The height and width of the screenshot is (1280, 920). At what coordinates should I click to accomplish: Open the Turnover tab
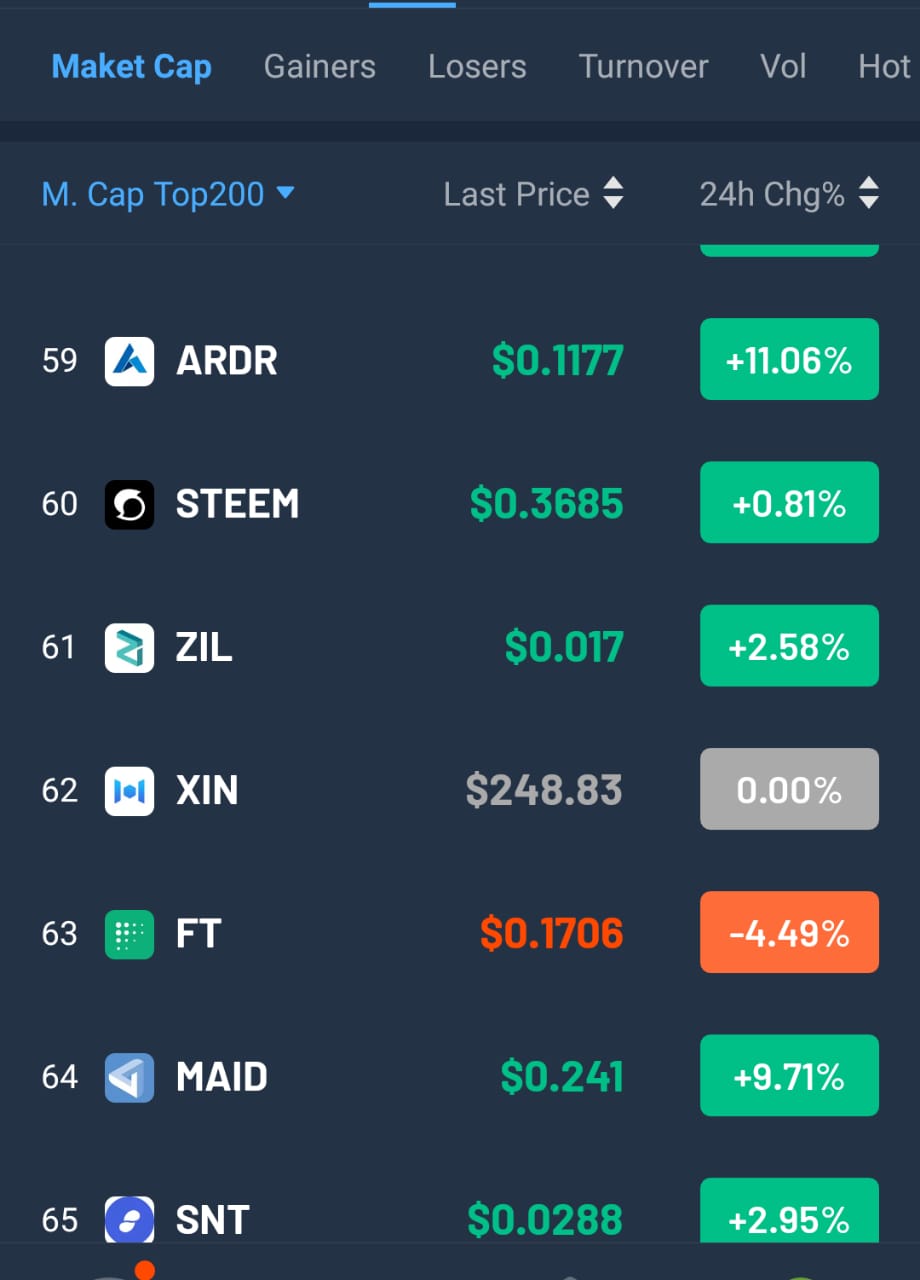coord(643,67)
